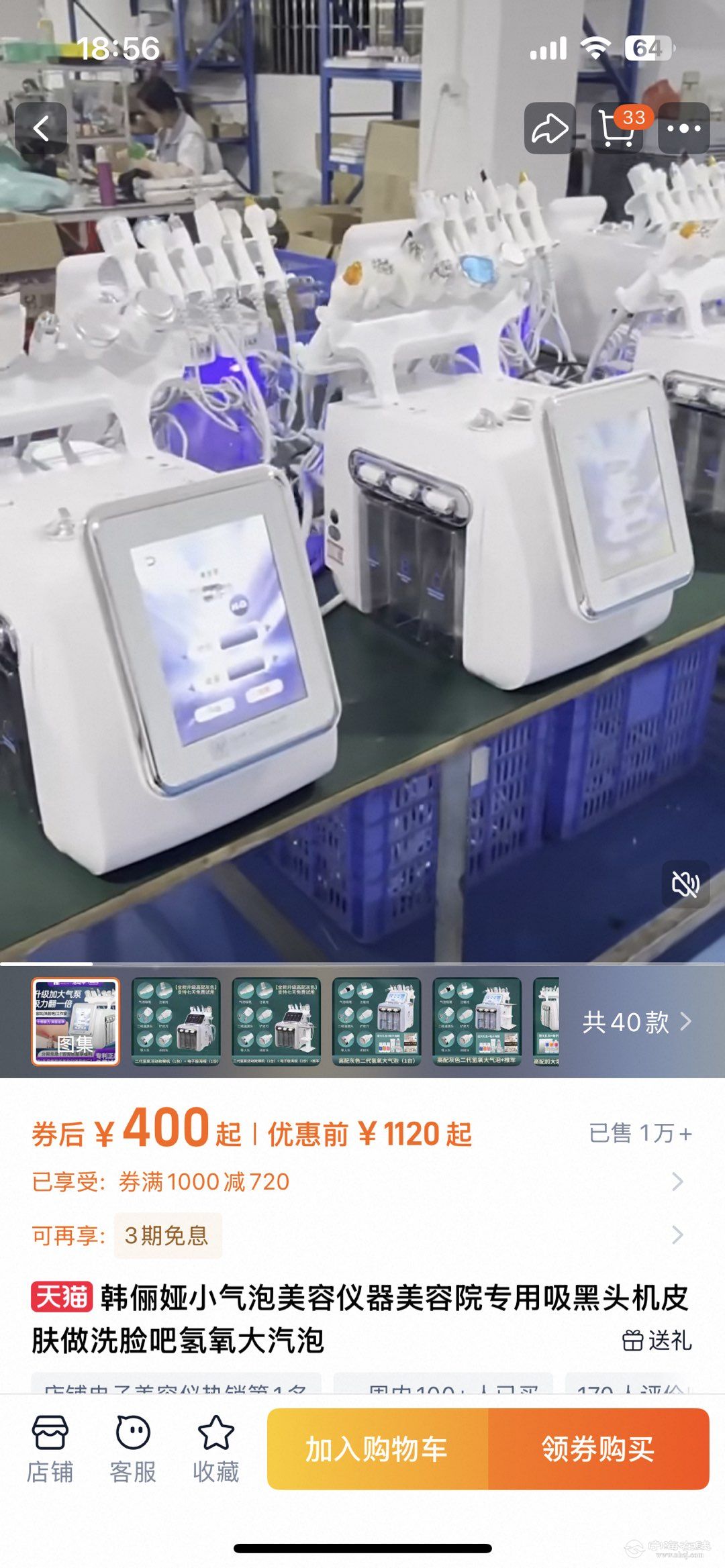Visit the 店铺 store page
The width and height of the screenshot is (725, 1568).
coord(50,1449)
